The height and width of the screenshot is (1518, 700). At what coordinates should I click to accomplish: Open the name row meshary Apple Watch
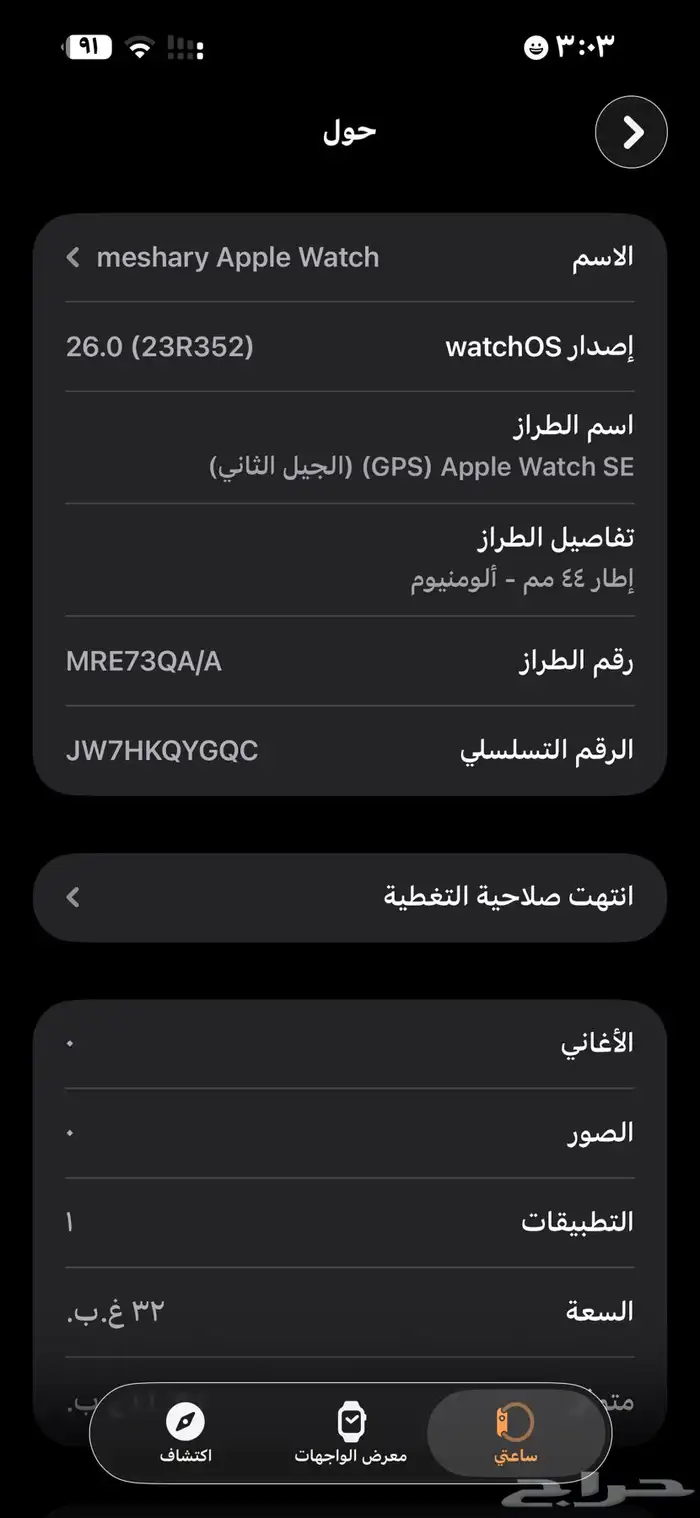click(350, 257)
